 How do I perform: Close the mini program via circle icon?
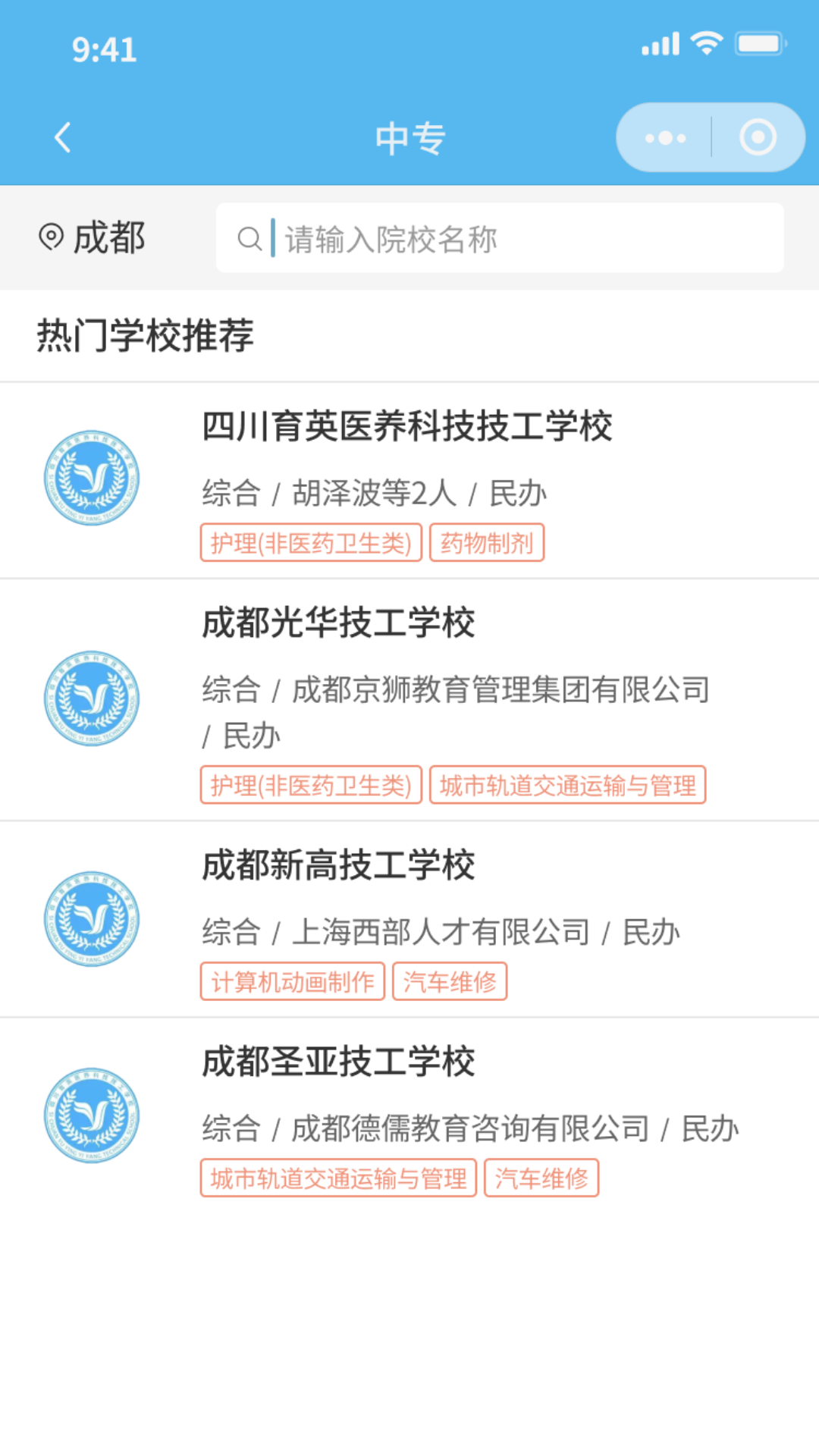758,138
